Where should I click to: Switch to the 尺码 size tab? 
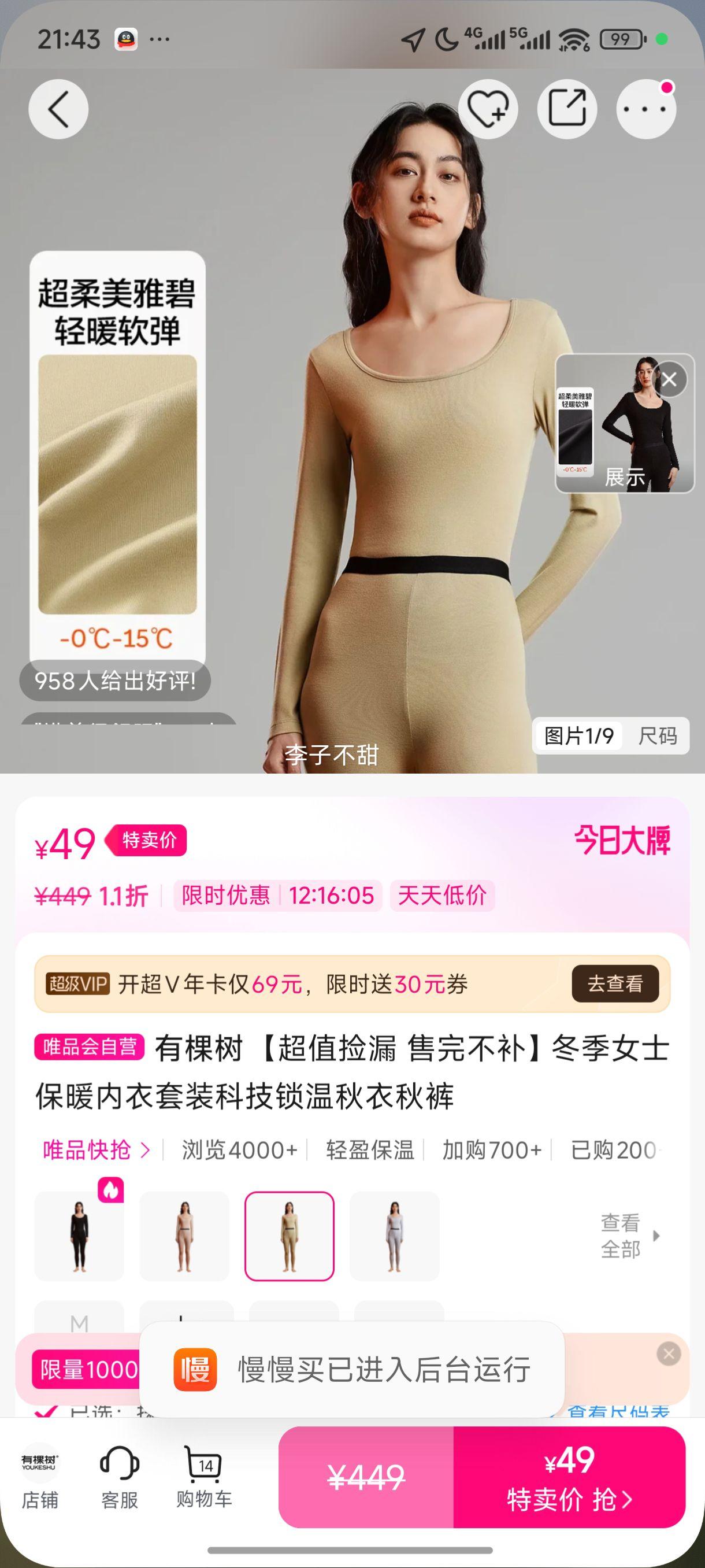pos(659,737)
